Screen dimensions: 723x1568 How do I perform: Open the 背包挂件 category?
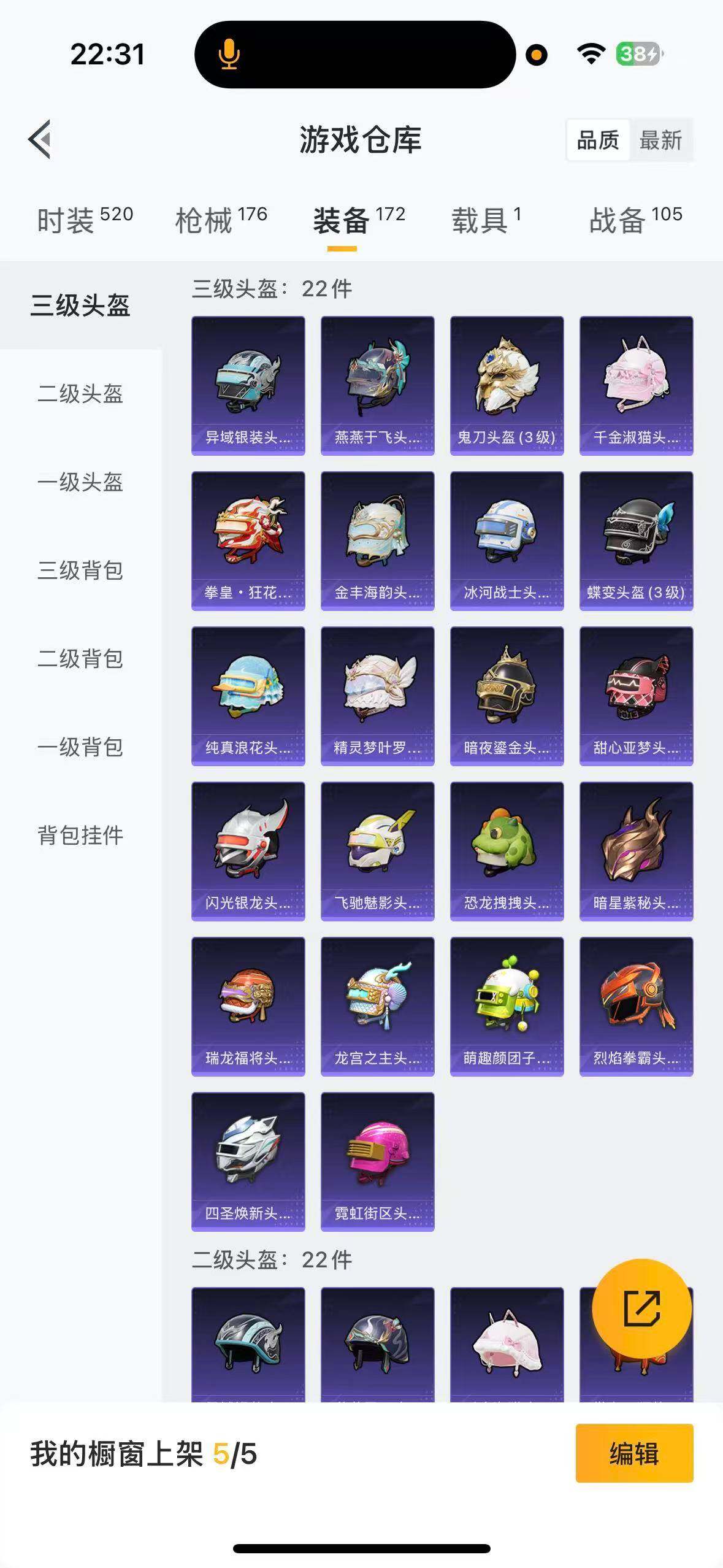click(x=80, y=834)
